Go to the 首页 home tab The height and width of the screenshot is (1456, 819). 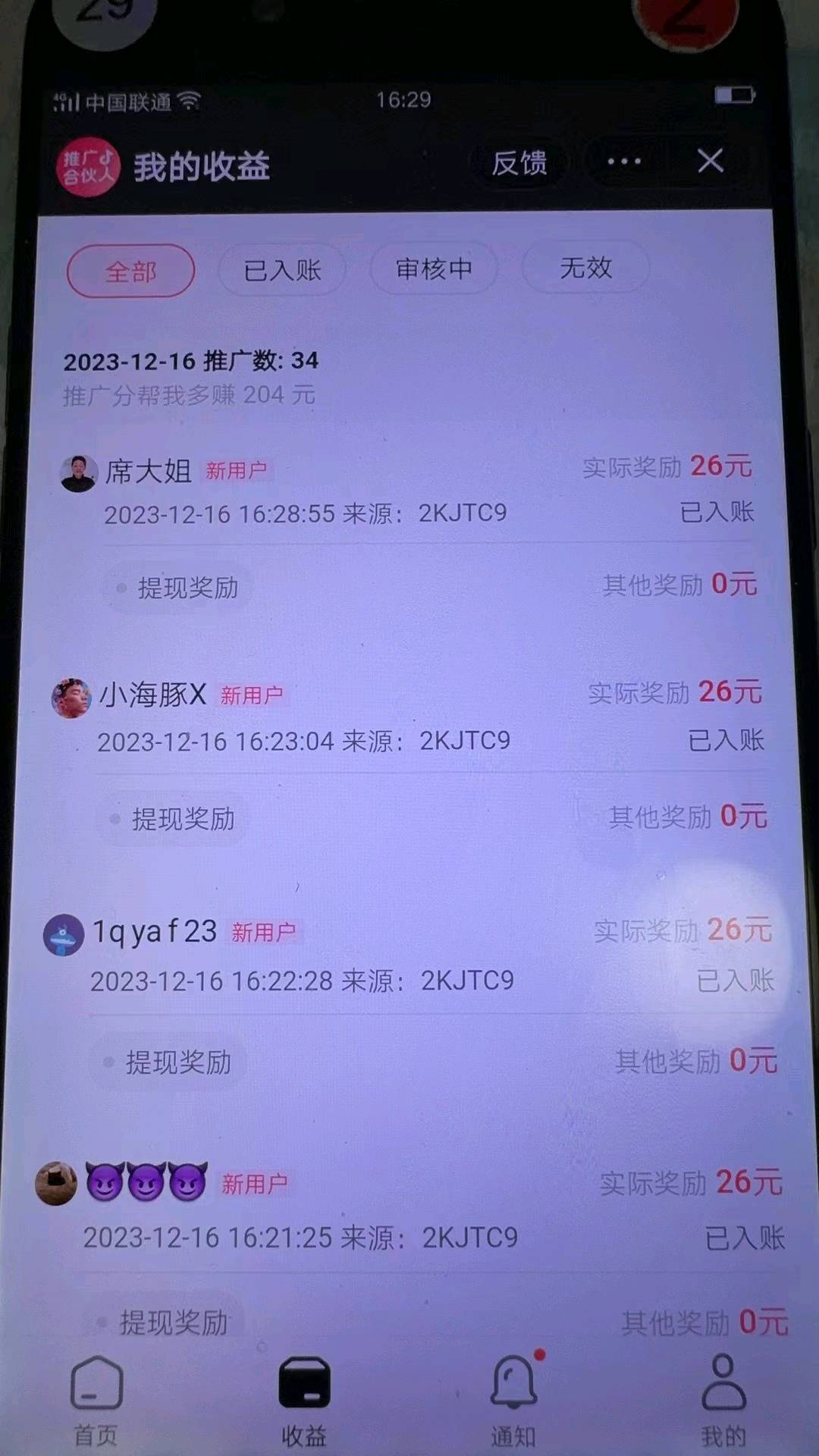[x=96, y=1401]
